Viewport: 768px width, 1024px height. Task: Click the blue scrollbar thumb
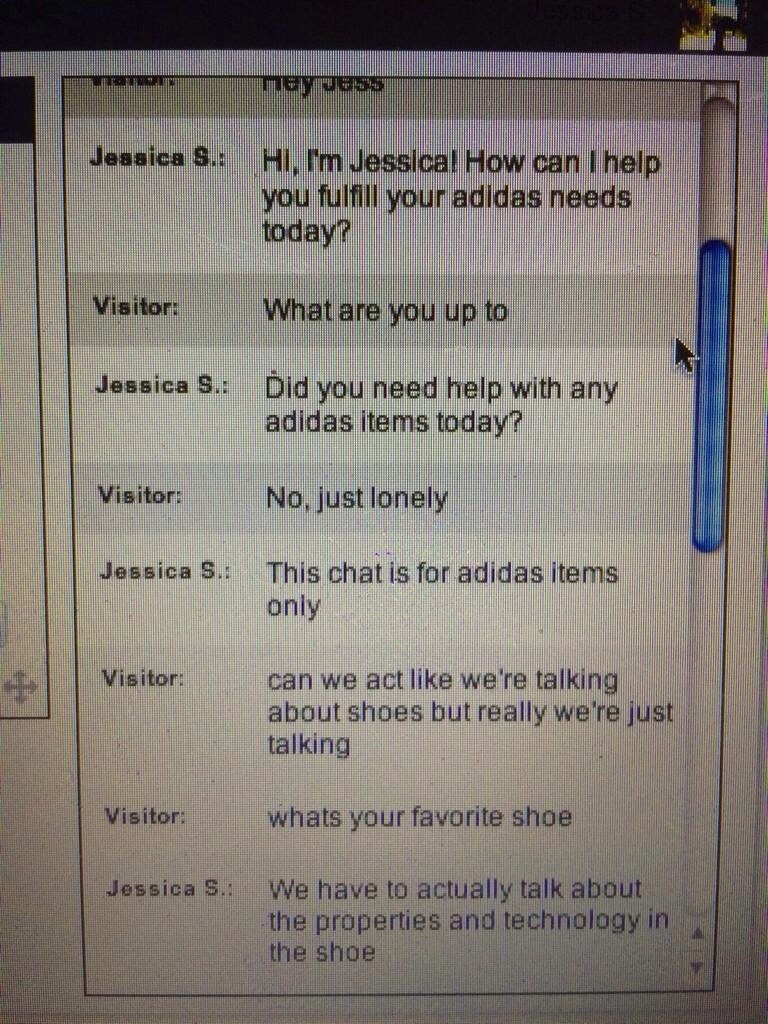(711, 395)
